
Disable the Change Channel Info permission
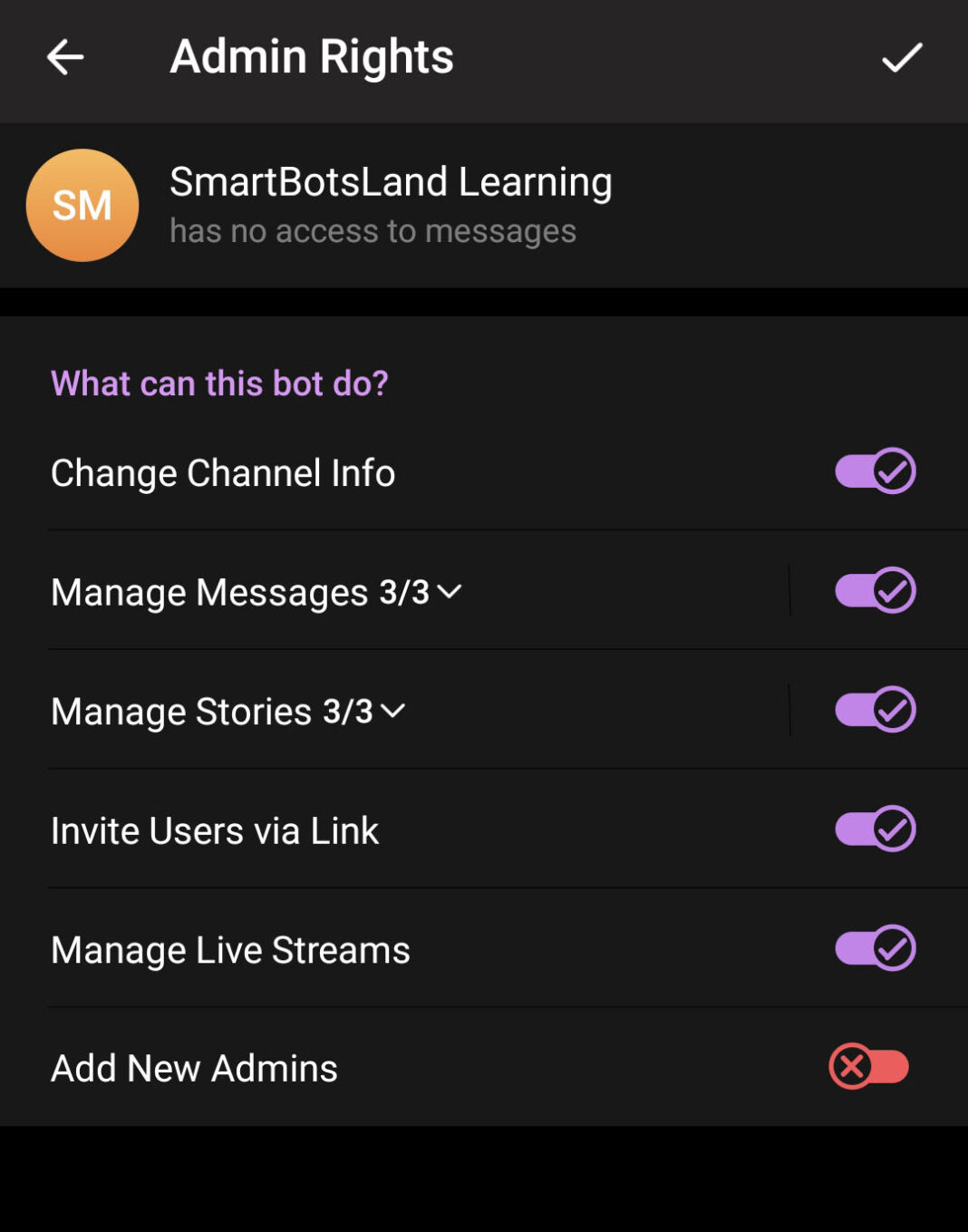point(873,470)
